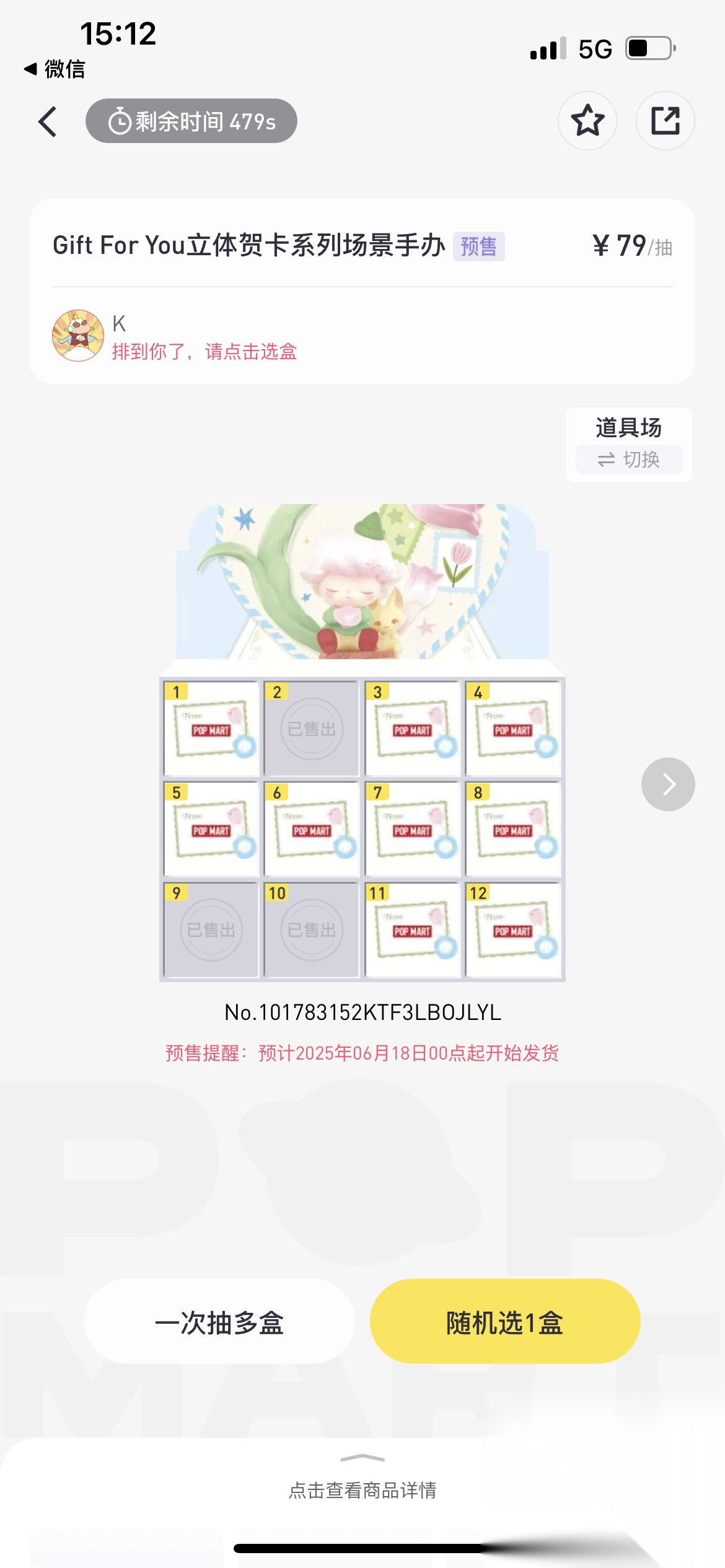Tap 一次抽多盒 to draw multiple boxes
Viewport: 725px width, 1568px height.
tap(219, 1322)
